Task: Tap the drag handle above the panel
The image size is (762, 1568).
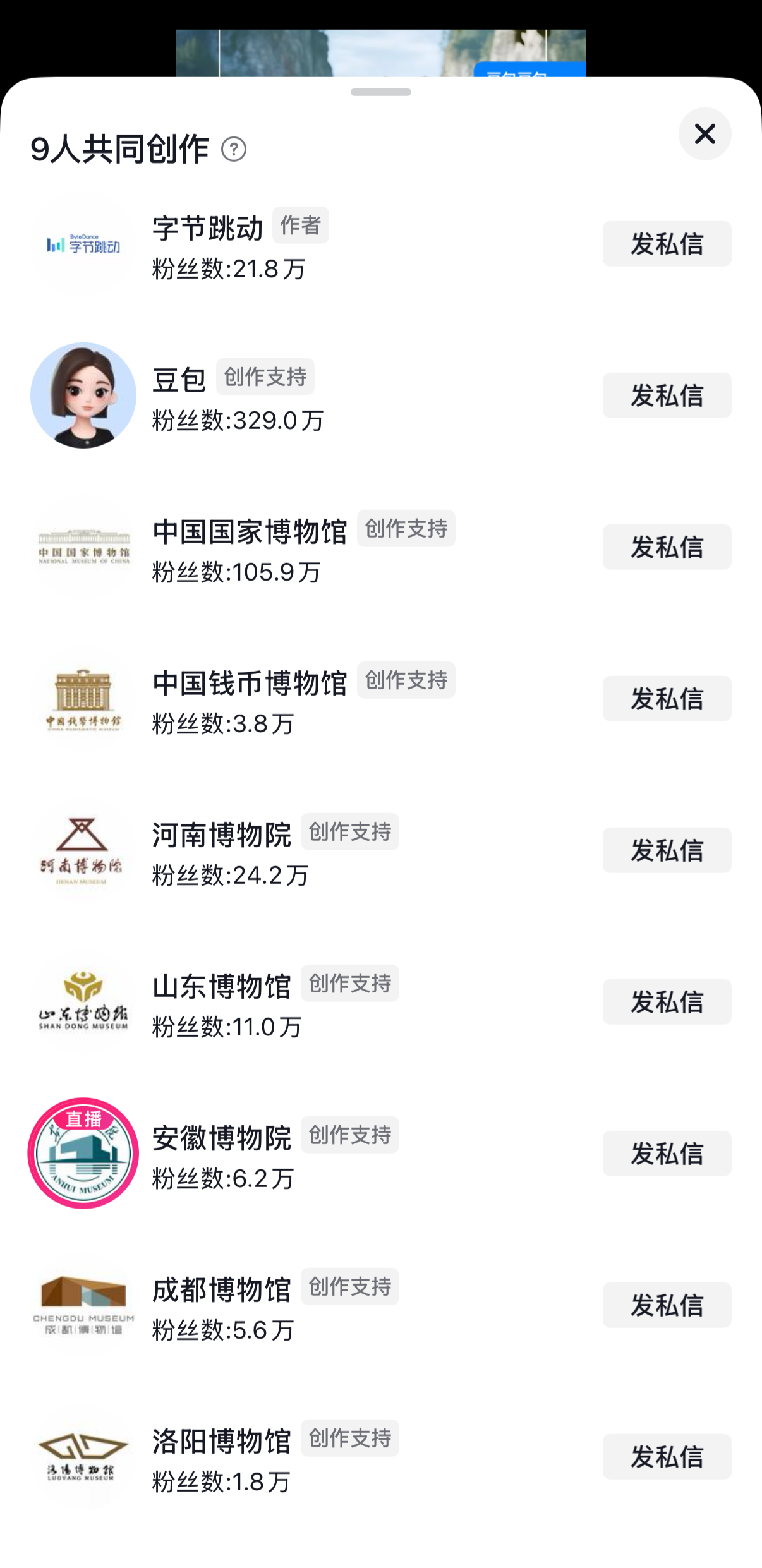Action: point(380,92)
